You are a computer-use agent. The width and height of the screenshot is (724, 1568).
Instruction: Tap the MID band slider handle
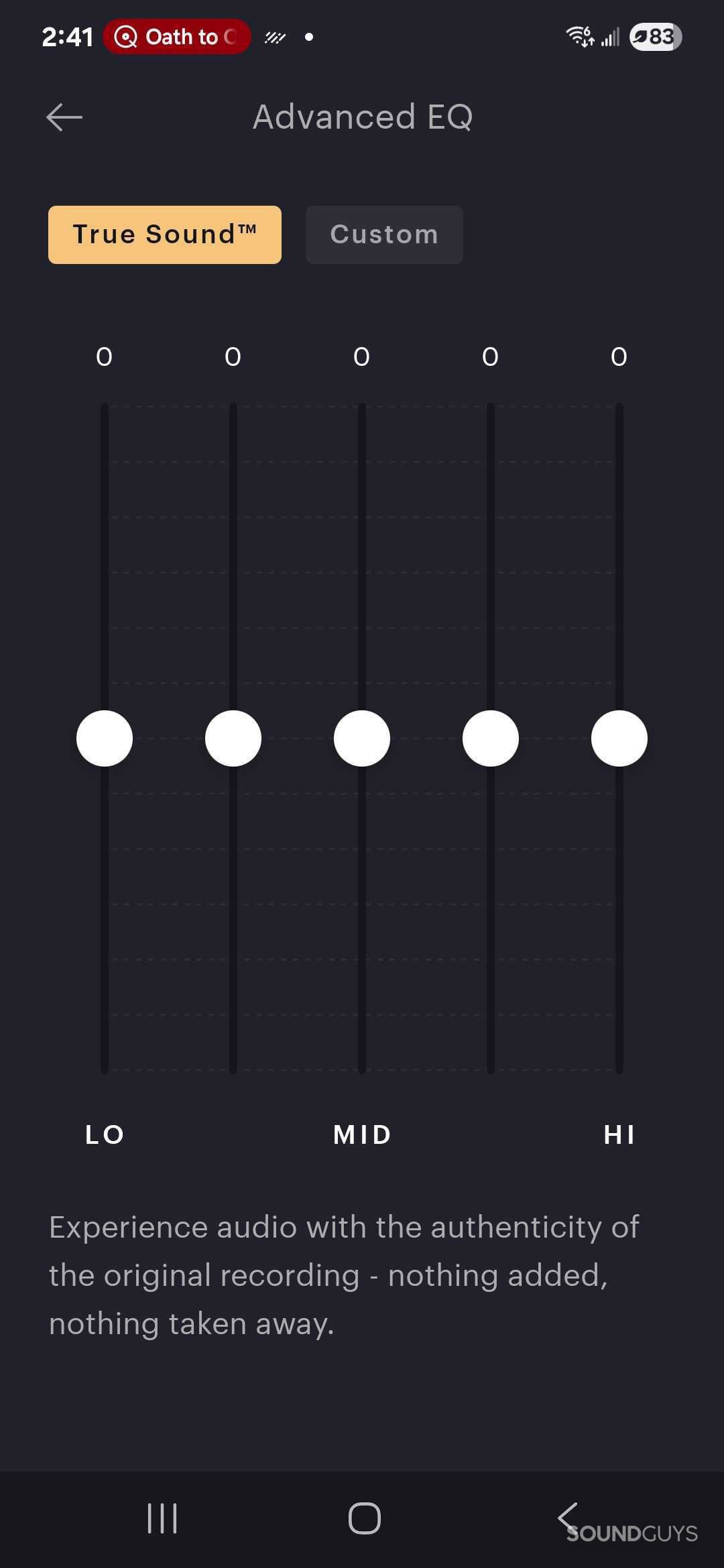tap(362, 738)
